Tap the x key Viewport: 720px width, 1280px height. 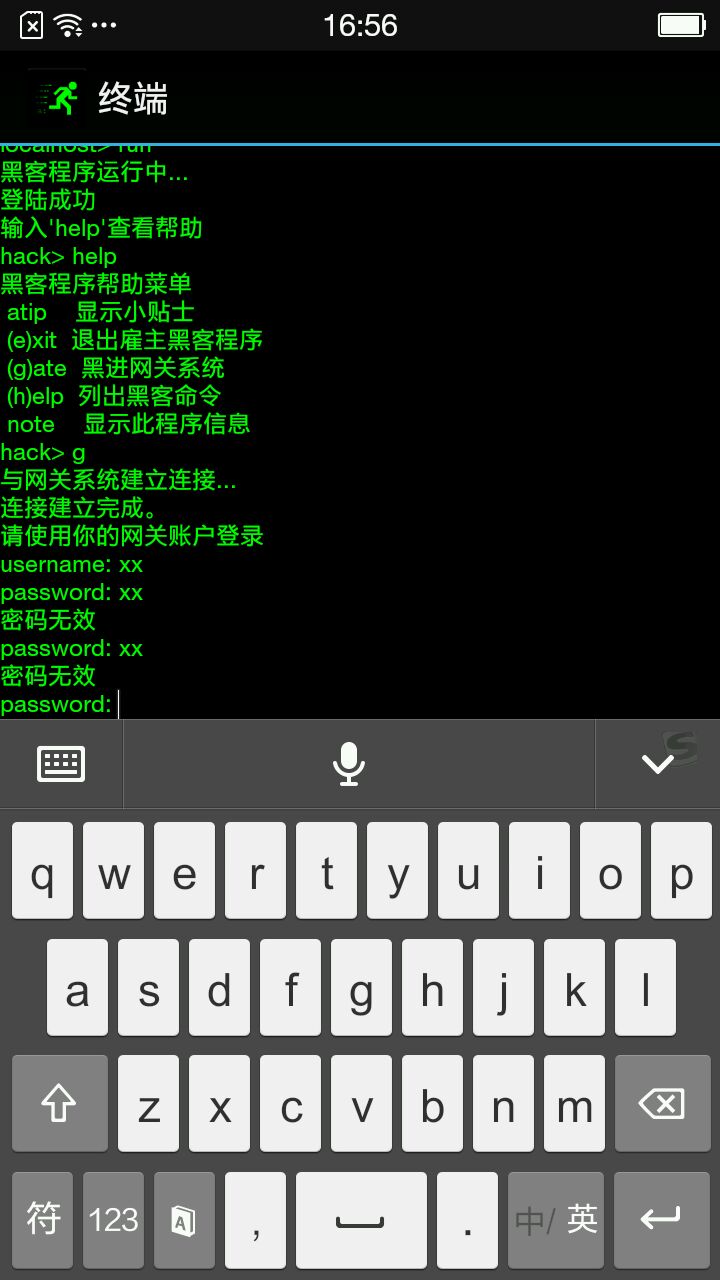tap(220, 1103)
